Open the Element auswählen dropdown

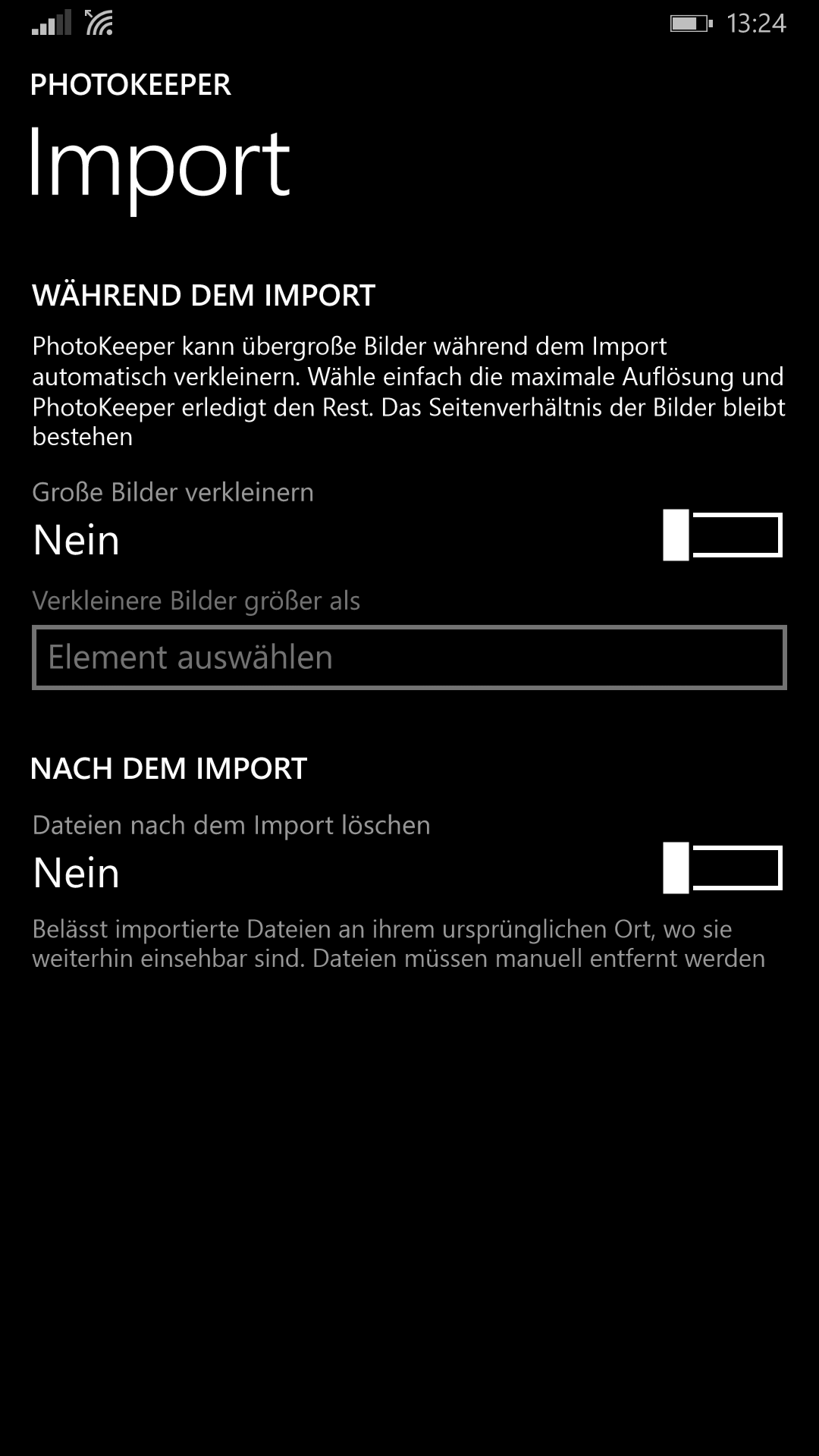pos(409,657)
